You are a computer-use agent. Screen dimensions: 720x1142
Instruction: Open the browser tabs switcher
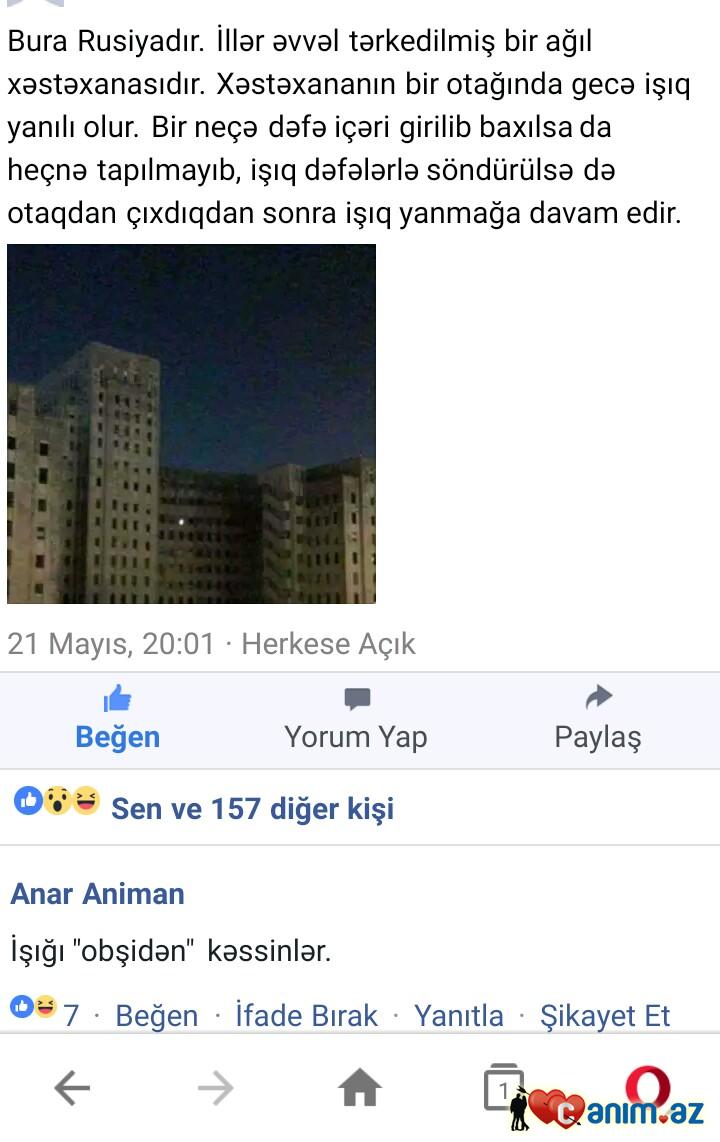503,1088
